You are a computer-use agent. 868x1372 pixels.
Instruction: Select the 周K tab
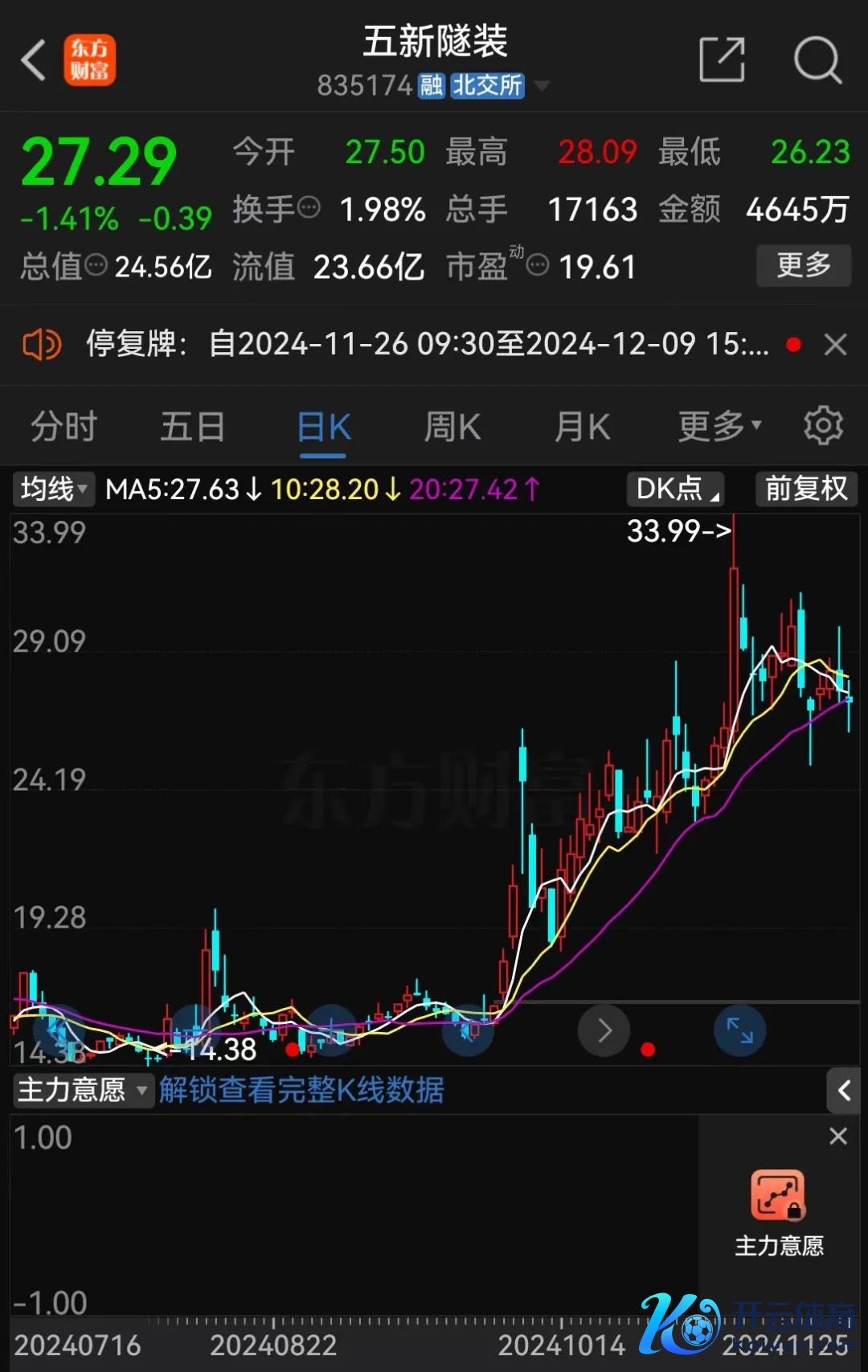coord(452,426)
